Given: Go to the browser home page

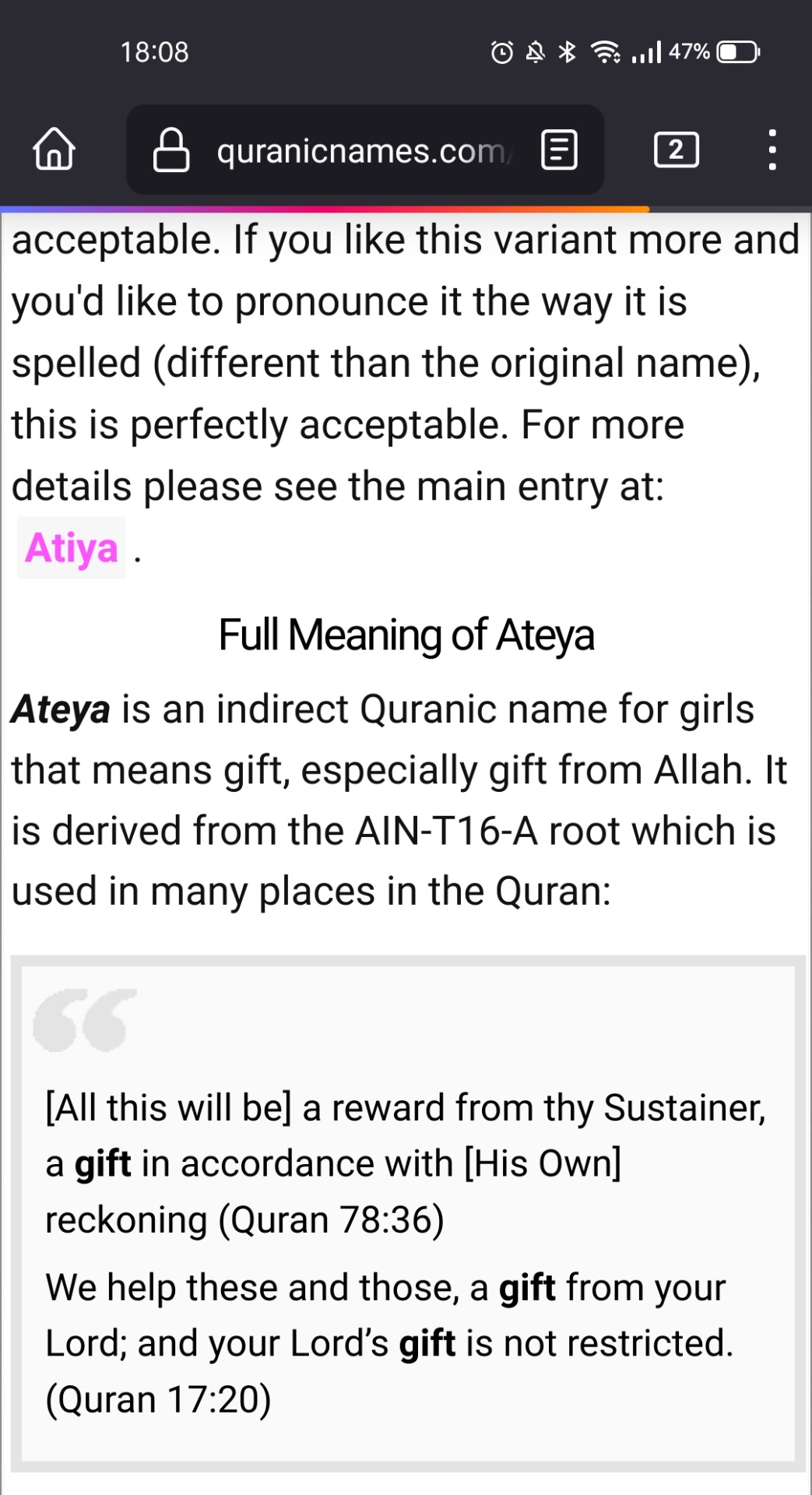Looking at the screenshot, I should pyautogui.click(x=54, y=149).
